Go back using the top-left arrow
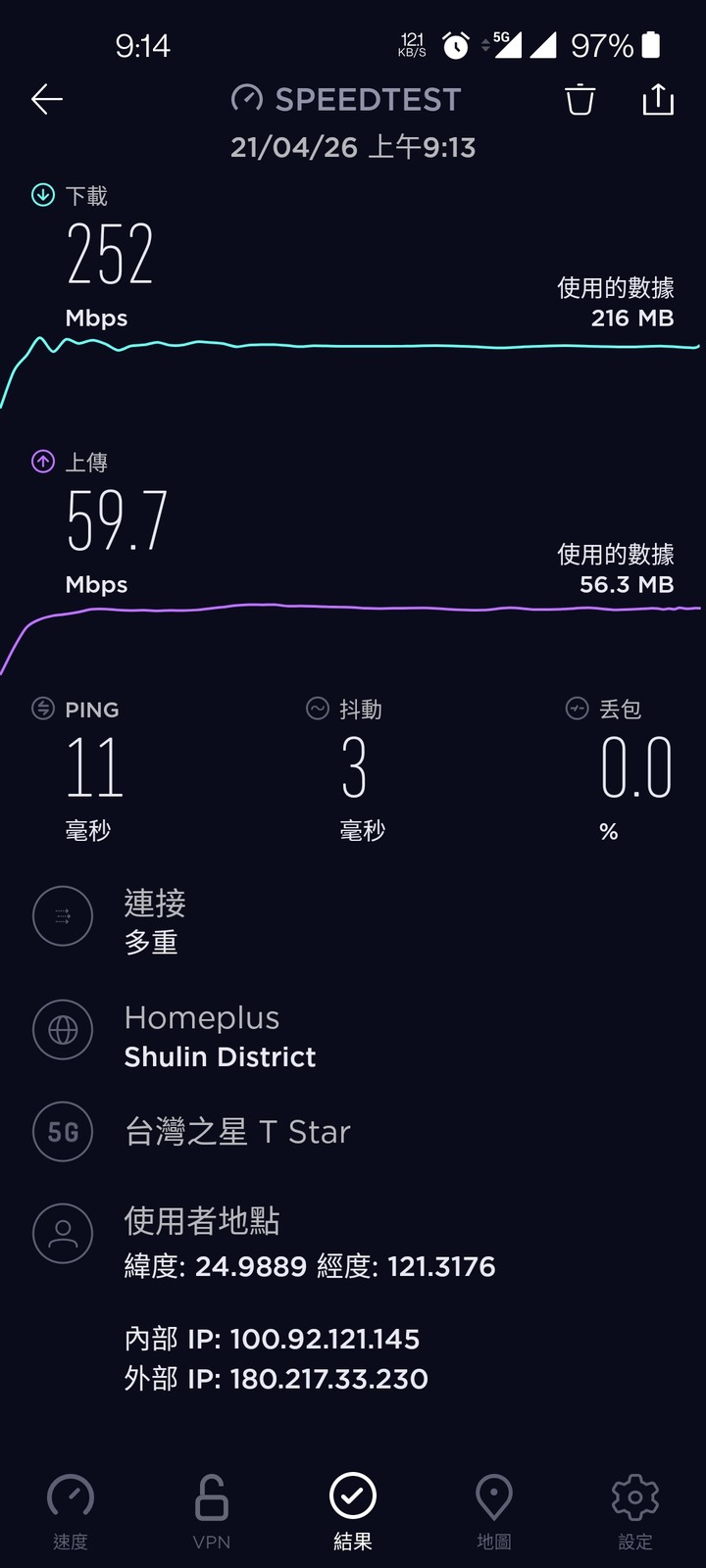This screenshot has height=1568, width=706. [x=47, y=99]
